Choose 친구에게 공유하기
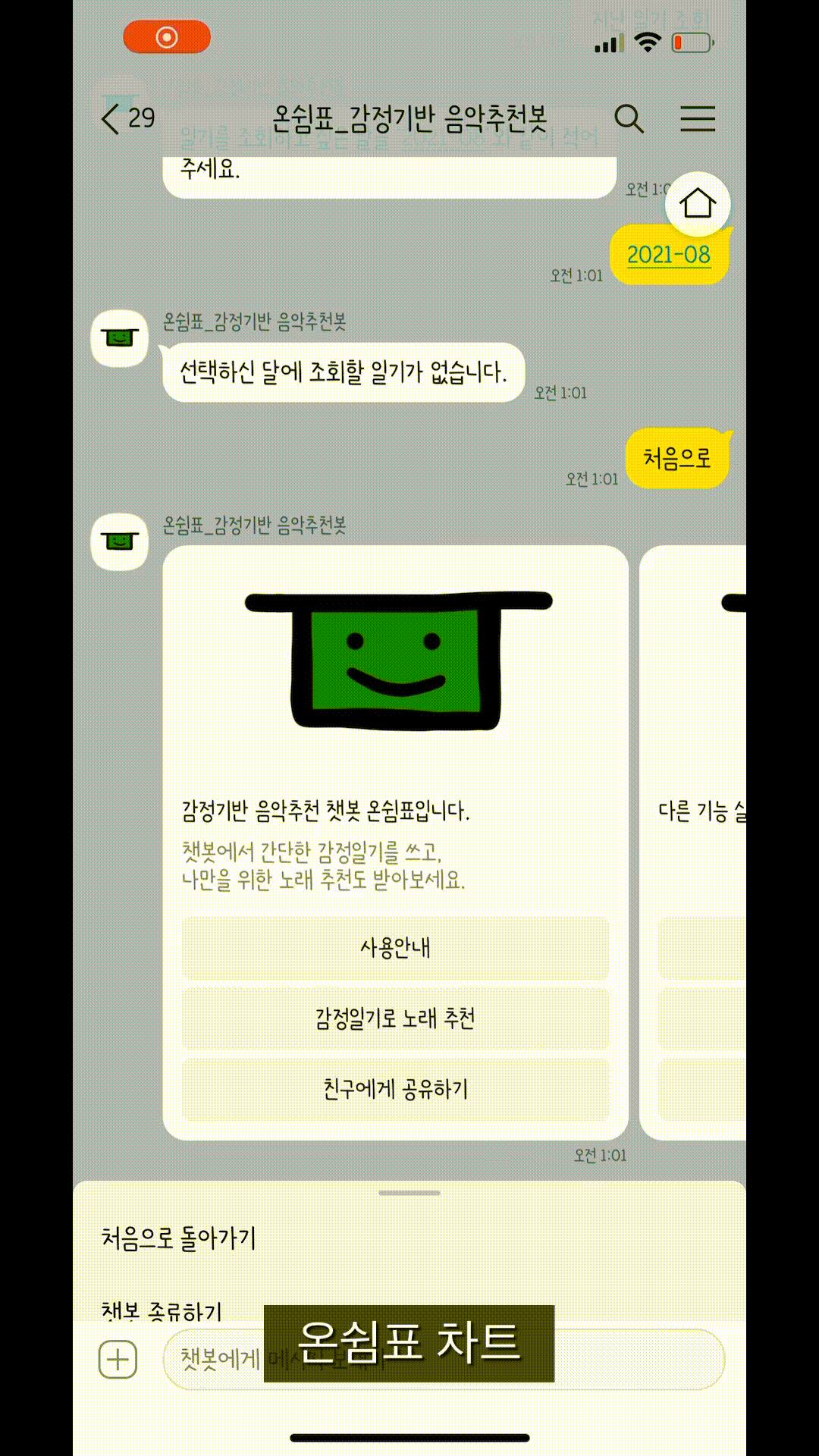 tap(395, 1090)
